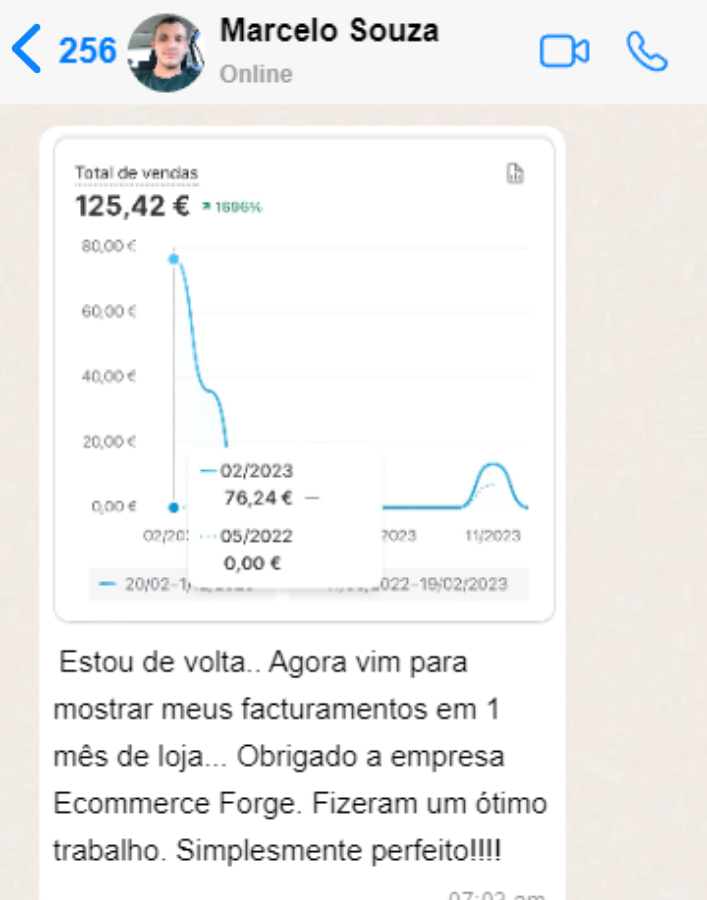Start a video call with Marcelo Souza

[x=564, y=51]
